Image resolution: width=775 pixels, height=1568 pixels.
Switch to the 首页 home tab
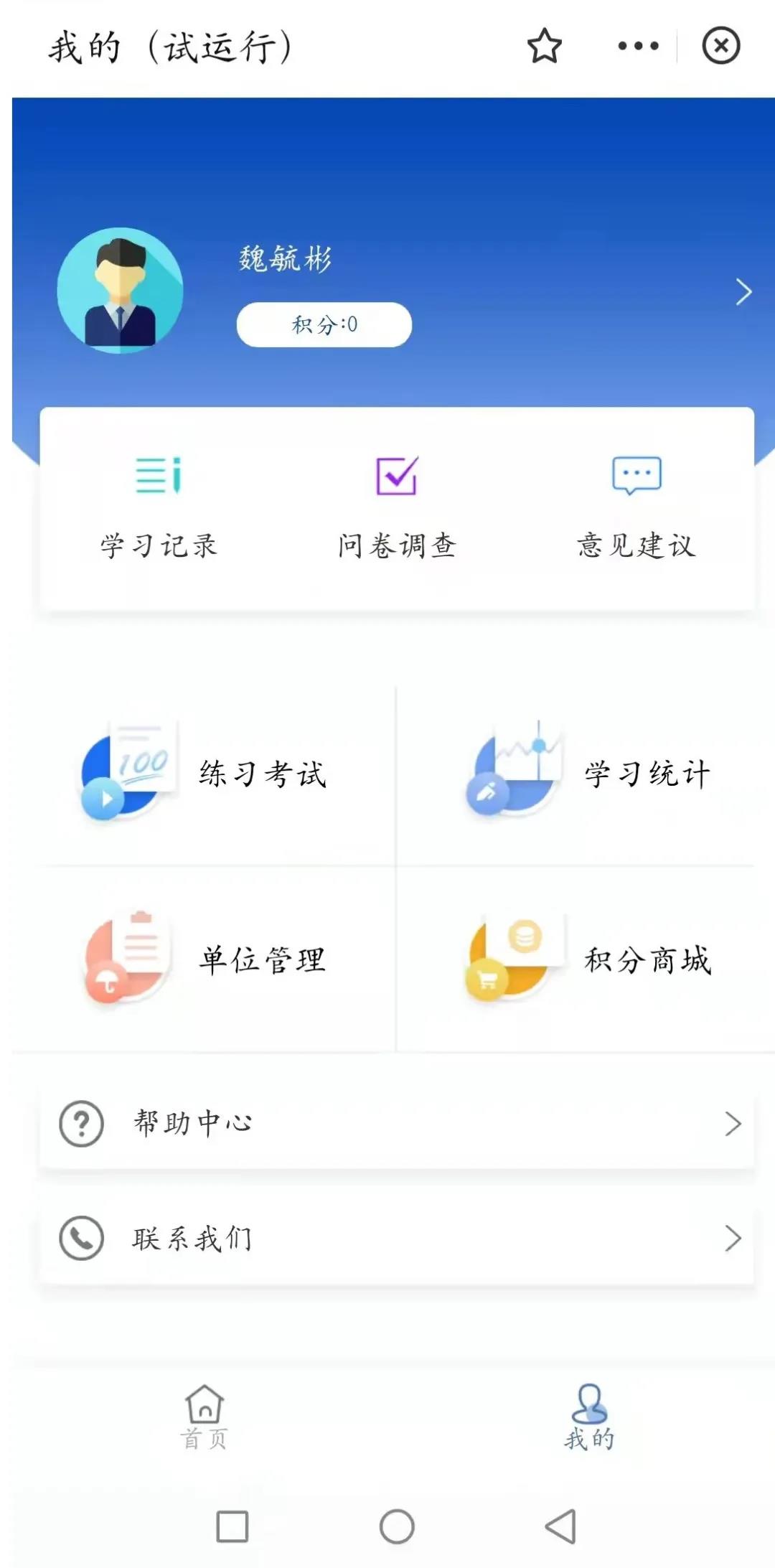tap(205, 1417)
